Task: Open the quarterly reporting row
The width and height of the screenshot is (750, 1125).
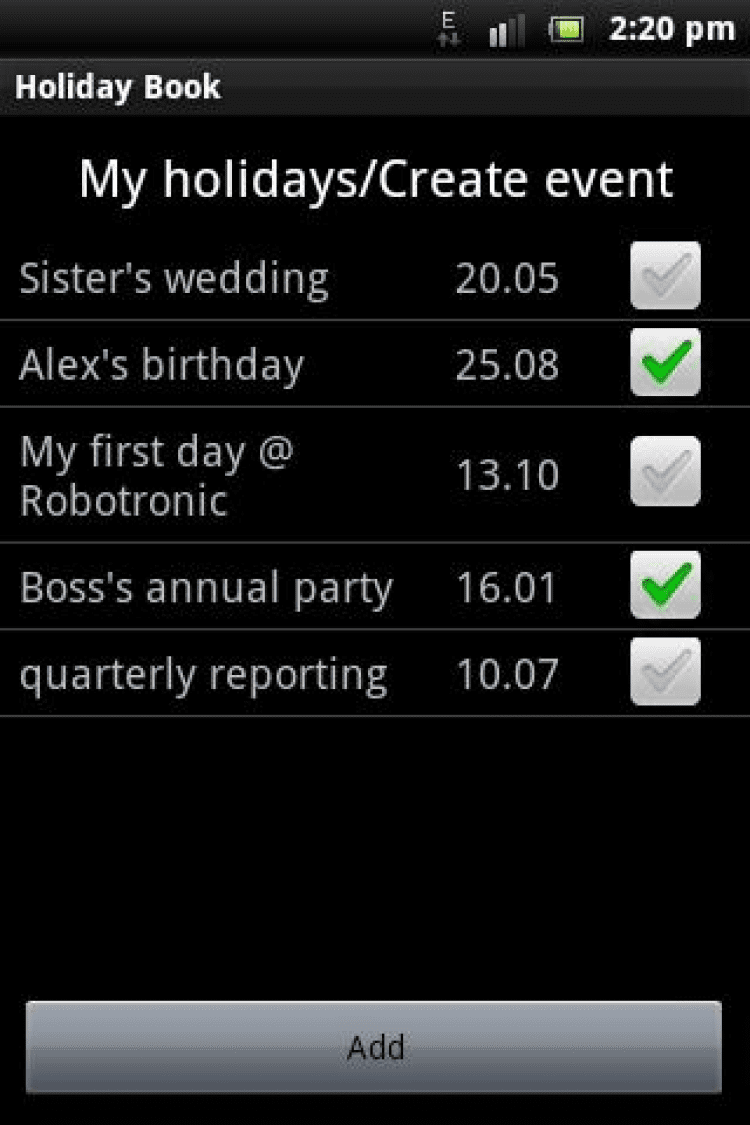Action: pos(203,675)
